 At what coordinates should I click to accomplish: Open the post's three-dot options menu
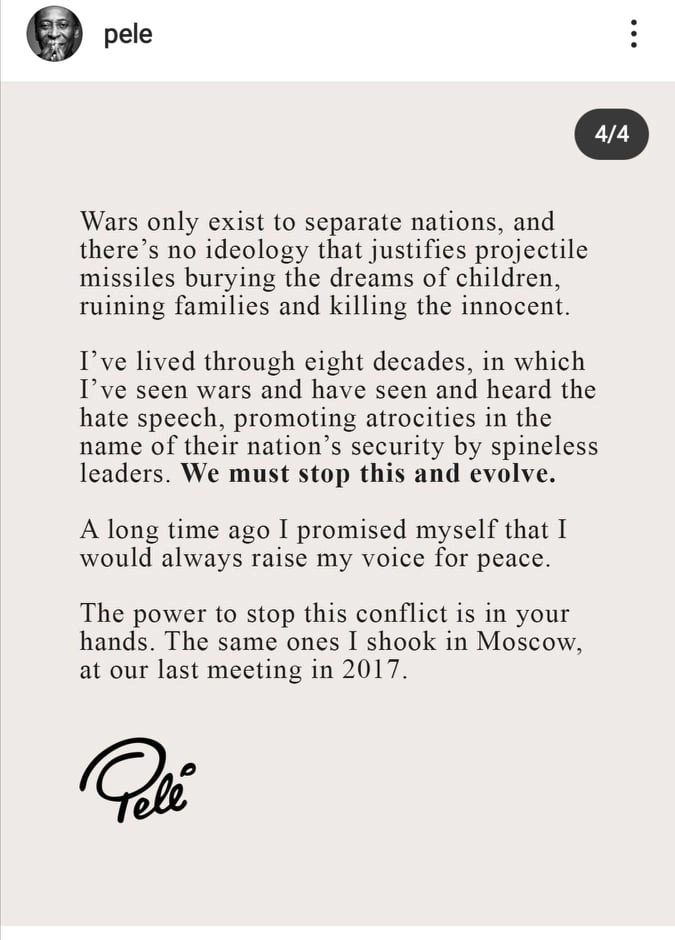coord(632,36)
